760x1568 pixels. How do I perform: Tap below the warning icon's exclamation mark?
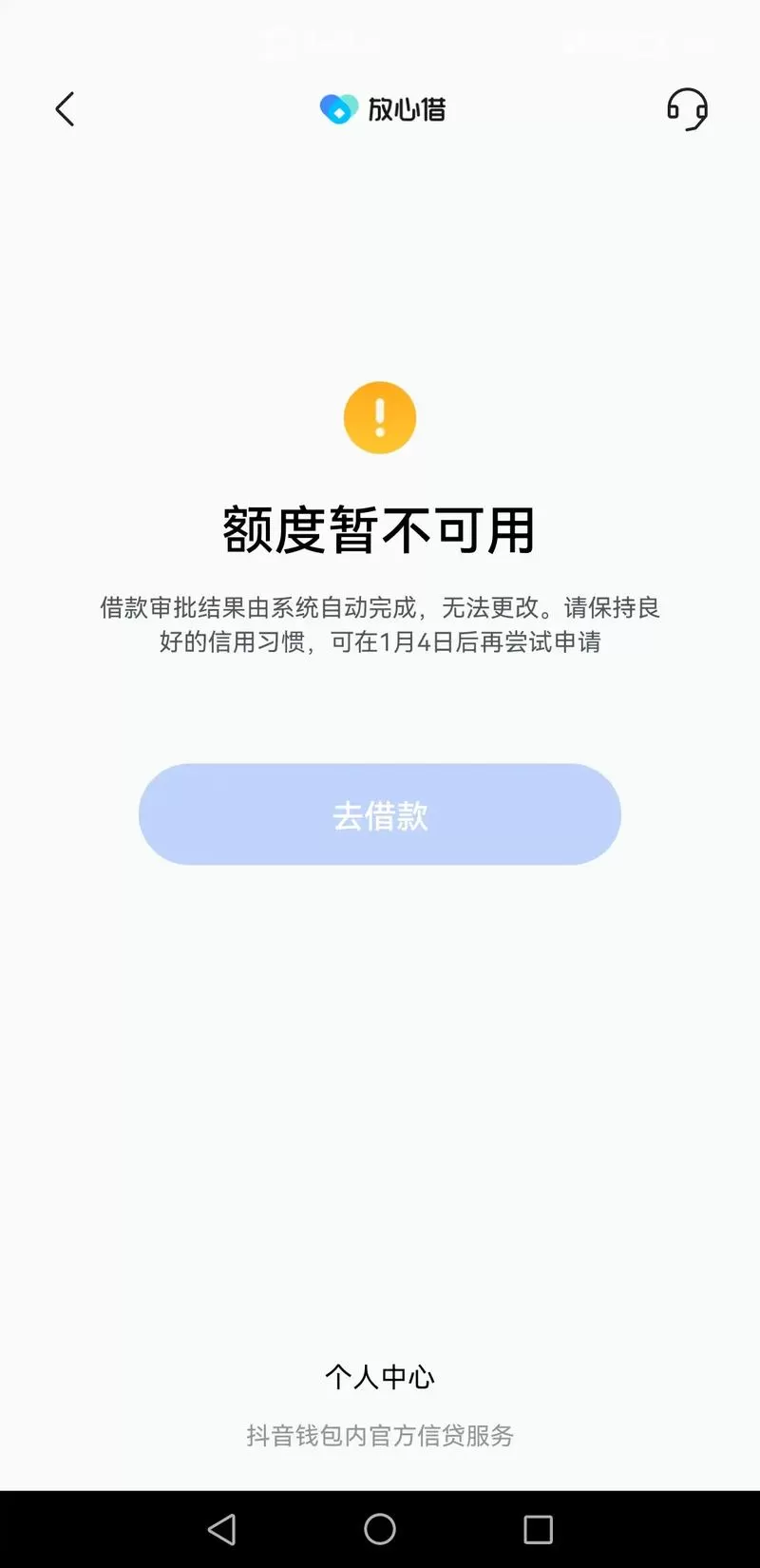[380, 435]
